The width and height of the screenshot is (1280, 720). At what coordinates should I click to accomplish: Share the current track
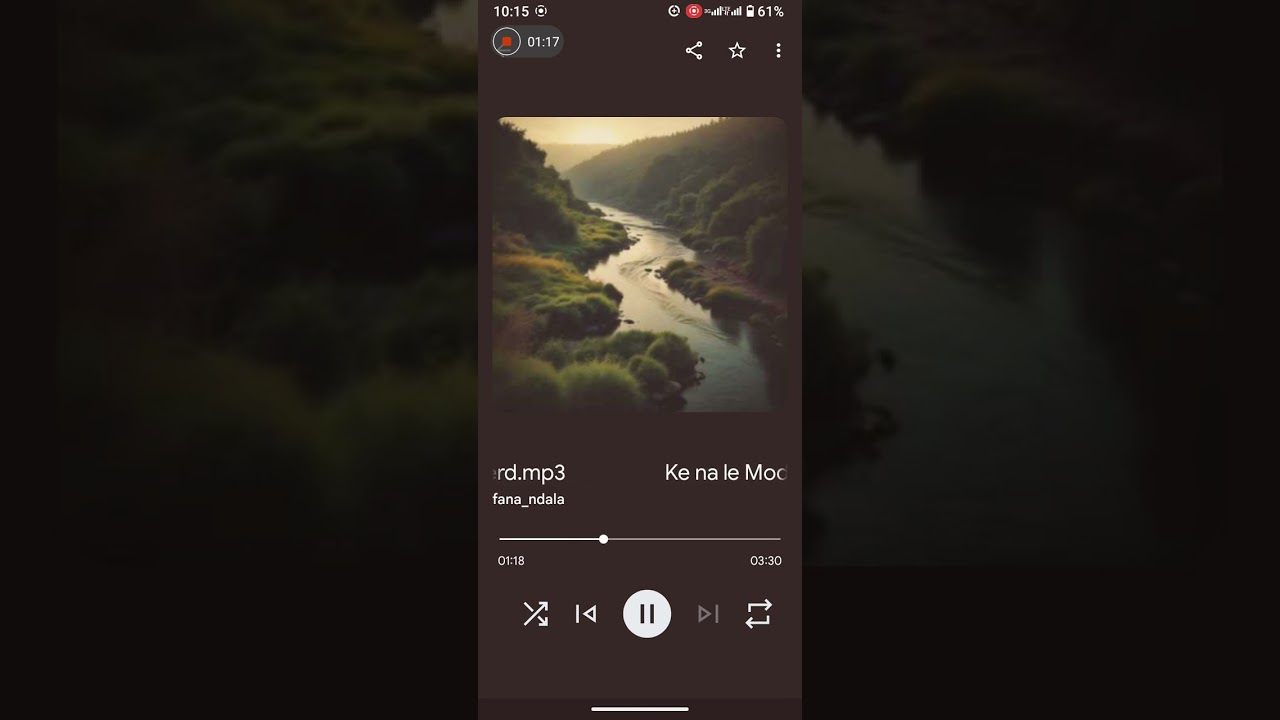click(694, 51)
